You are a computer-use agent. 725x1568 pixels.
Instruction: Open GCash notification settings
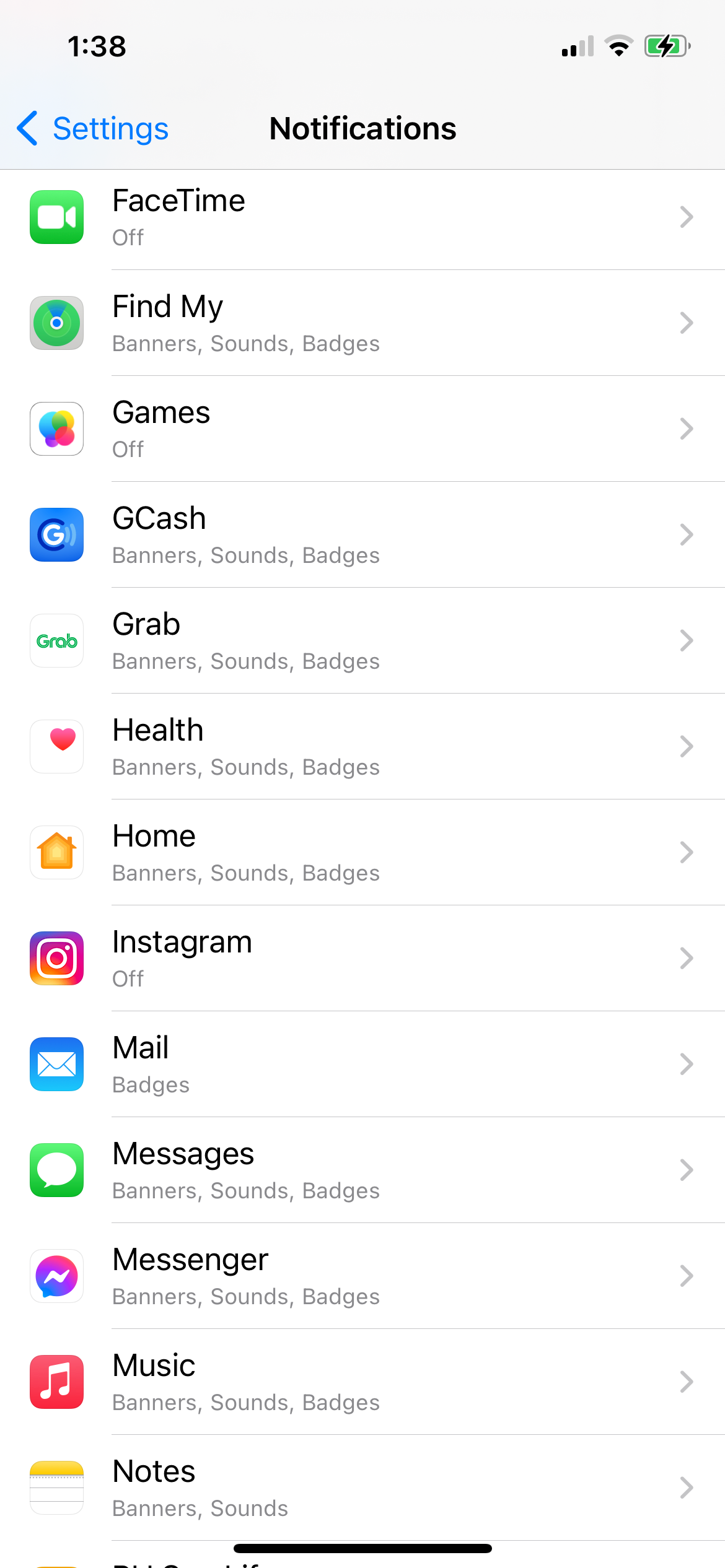tap(362, 535)
